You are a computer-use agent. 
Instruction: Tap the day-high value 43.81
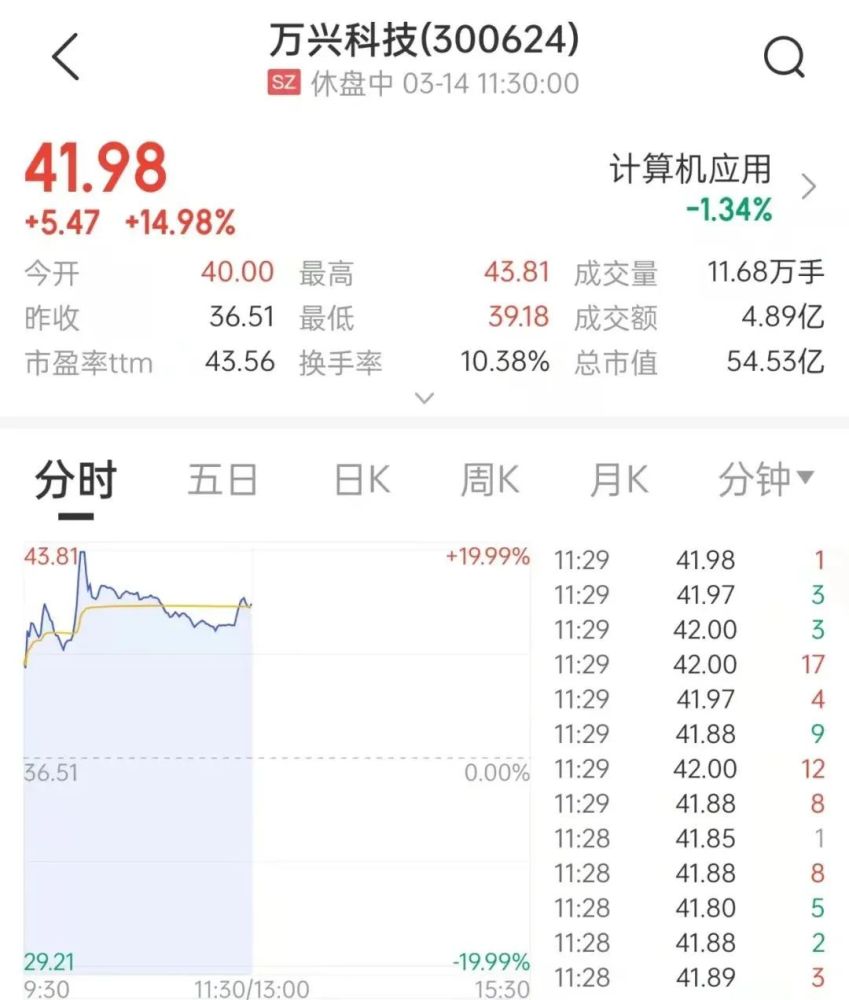[x=512, y=271]
